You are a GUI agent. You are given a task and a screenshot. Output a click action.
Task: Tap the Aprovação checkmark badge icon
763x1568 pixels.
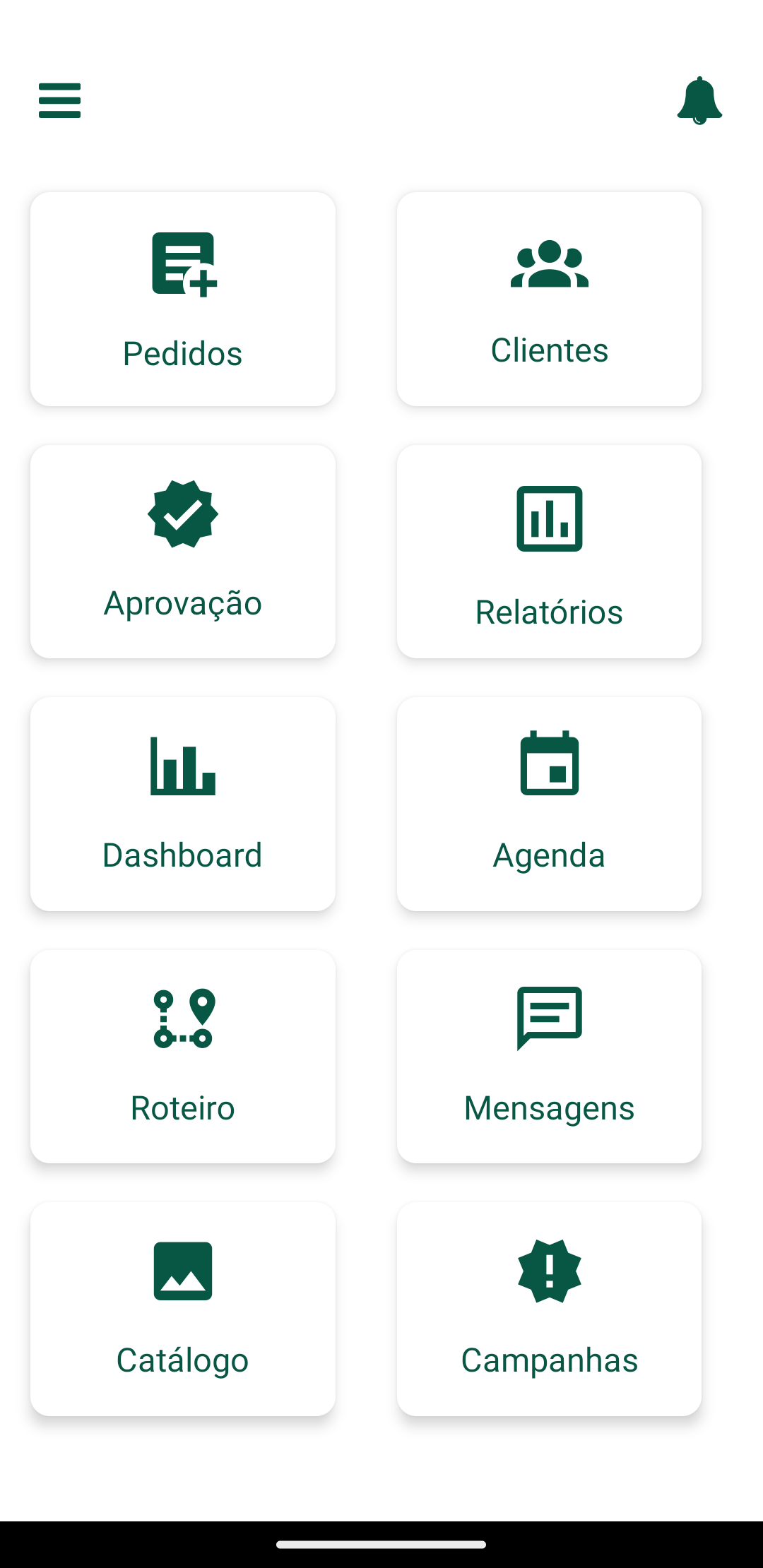click(182, 513)
